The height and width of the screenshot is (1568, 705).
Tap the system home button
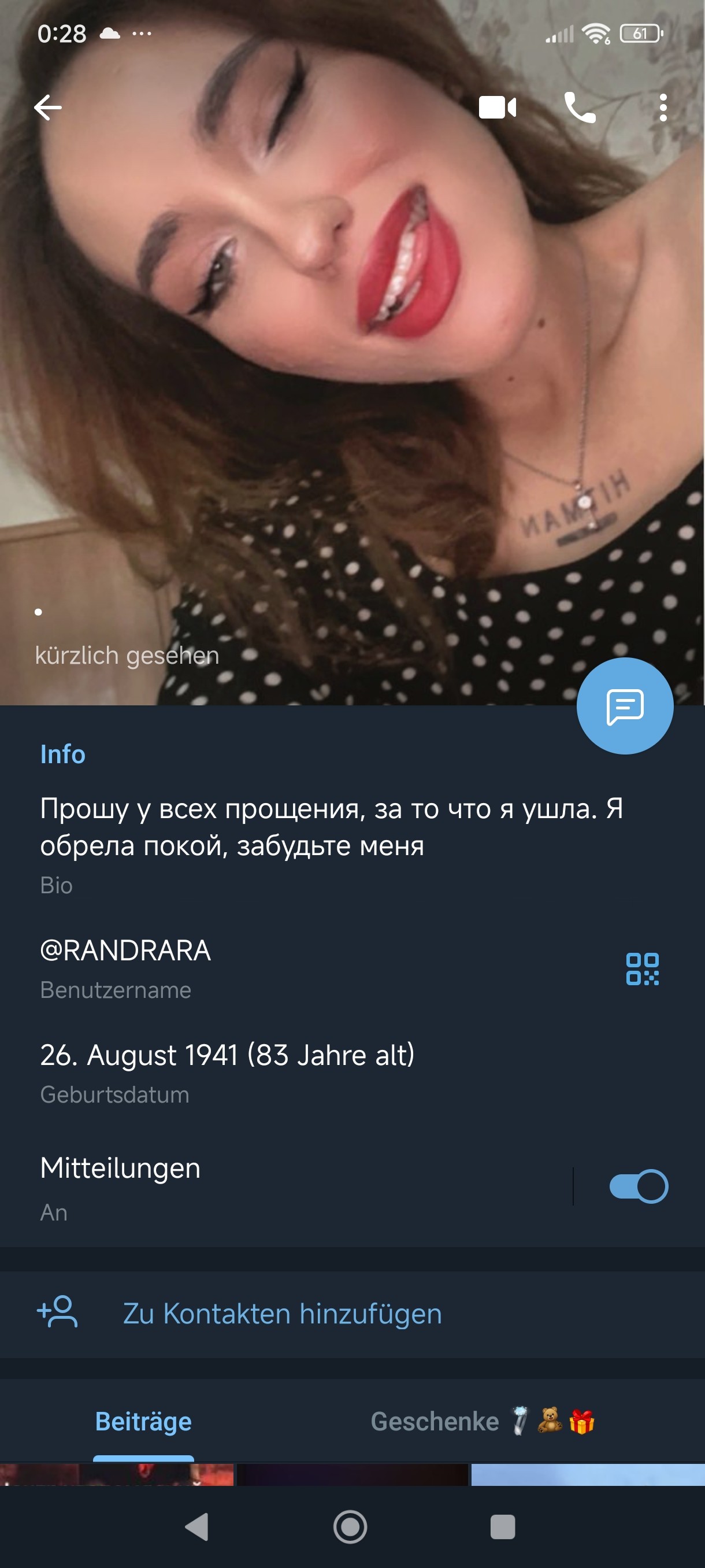point(350,1526)
